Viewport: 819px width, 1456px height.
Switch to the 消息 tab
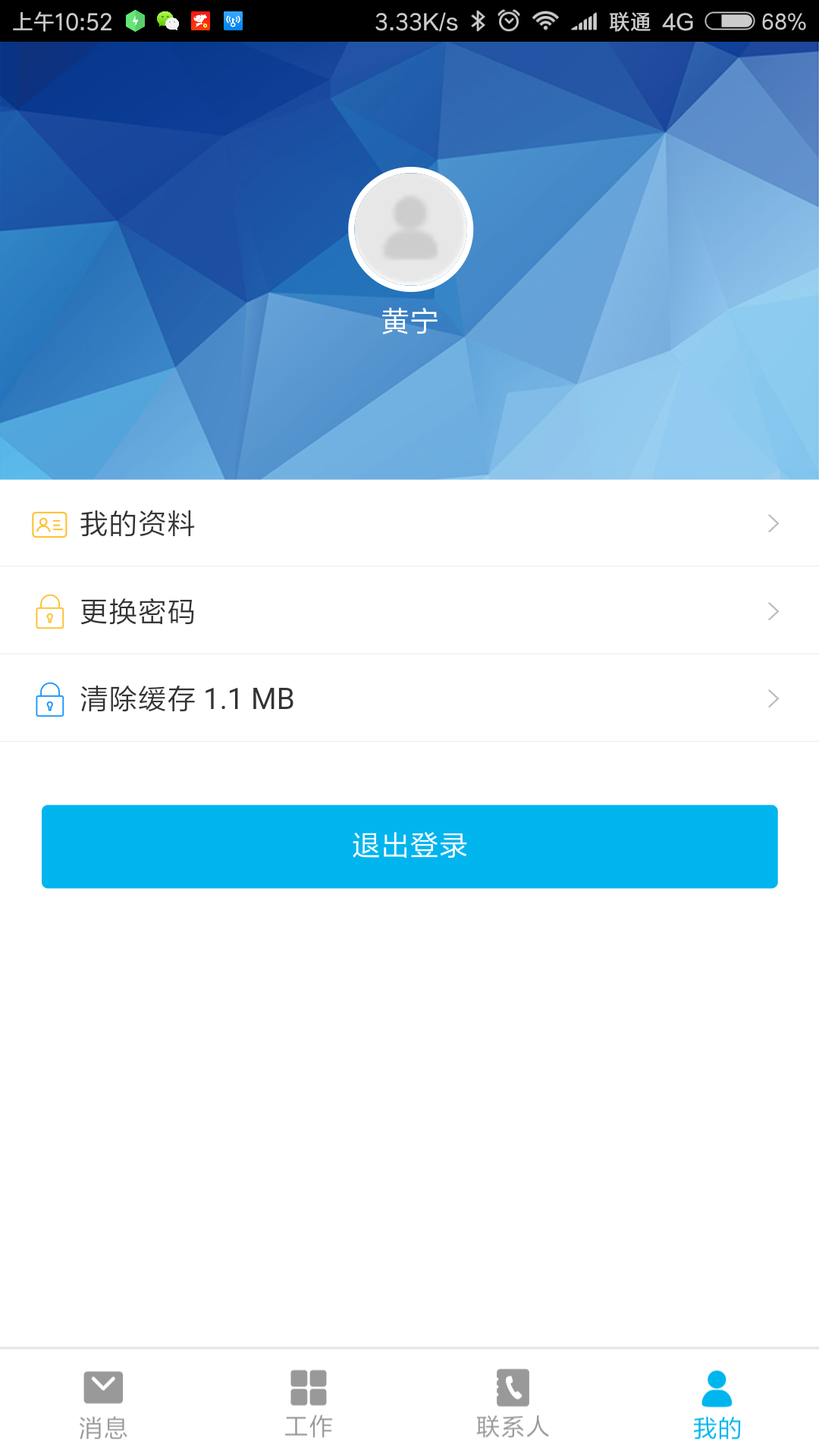coord(103,1404)
